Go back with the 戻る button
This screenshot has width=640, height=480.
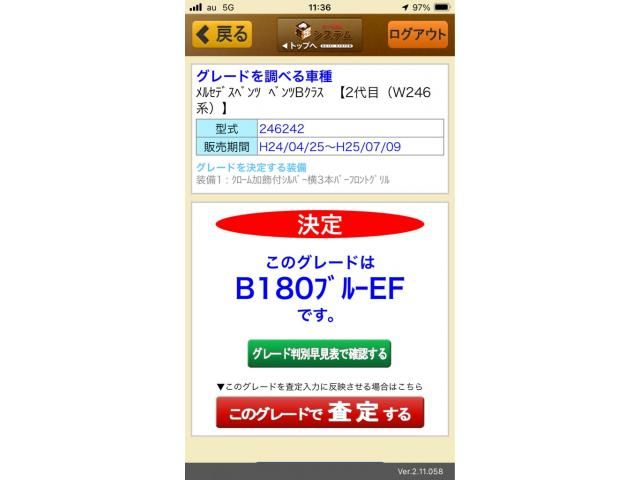click(222, 34)
